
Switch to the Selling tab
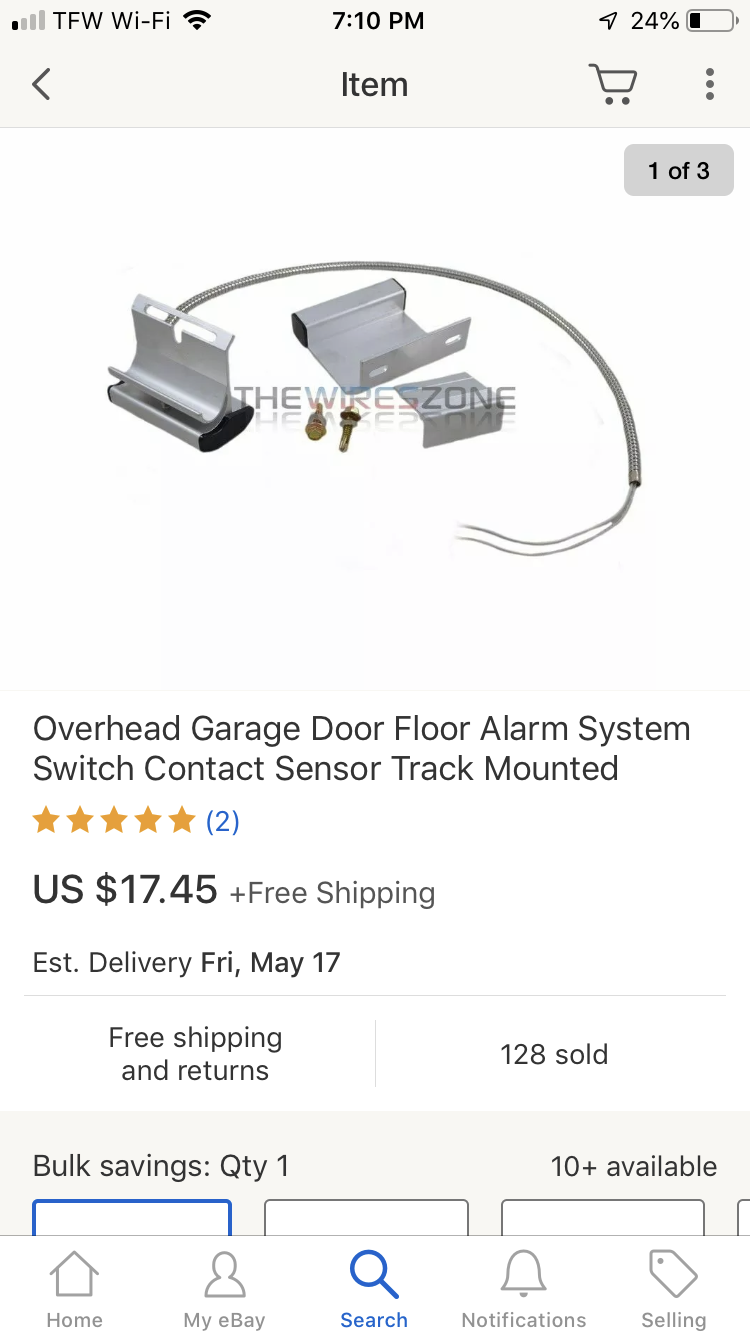coord(673,1288)
